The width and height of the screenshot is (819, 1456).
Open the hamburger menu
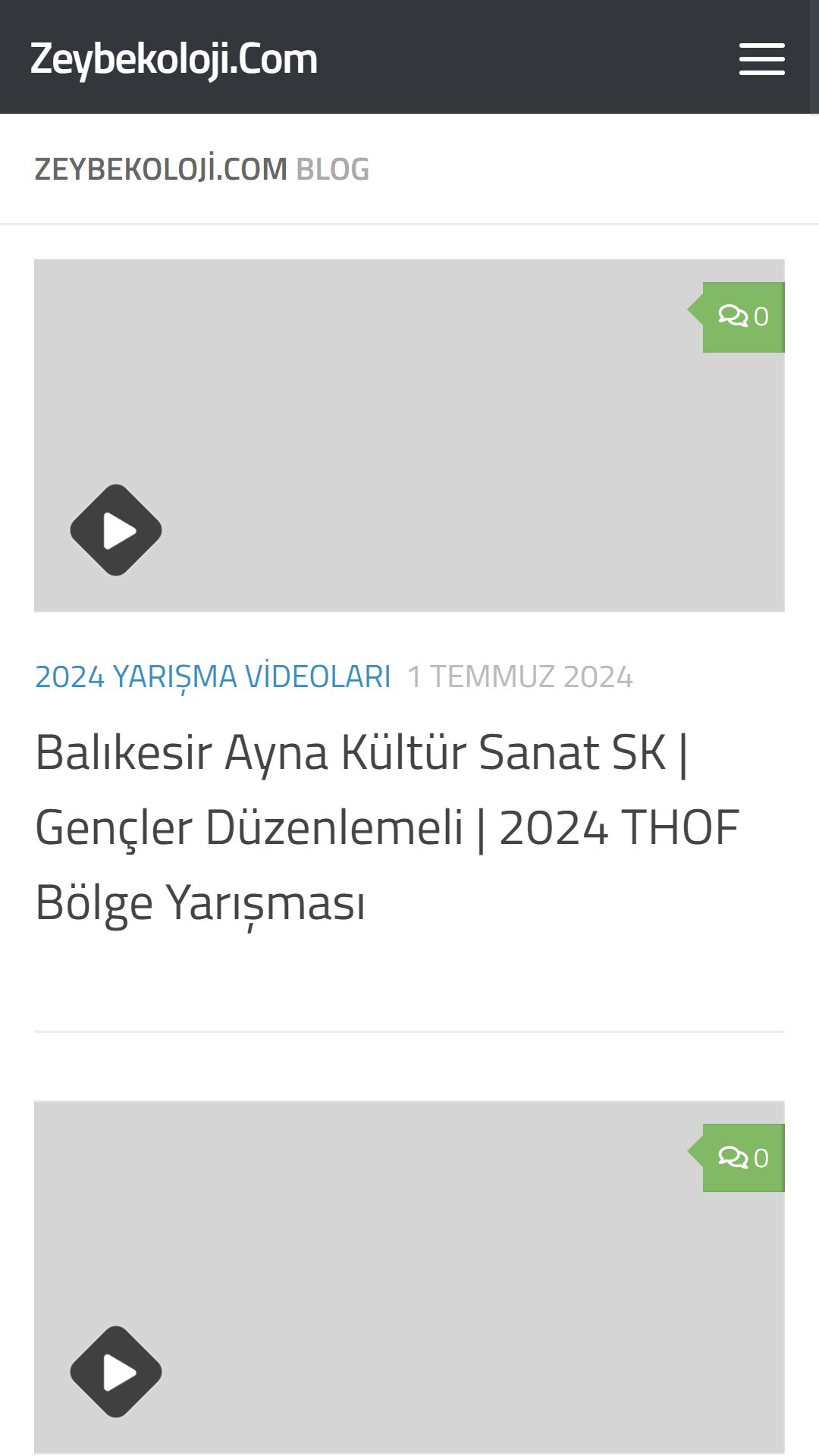761,59
